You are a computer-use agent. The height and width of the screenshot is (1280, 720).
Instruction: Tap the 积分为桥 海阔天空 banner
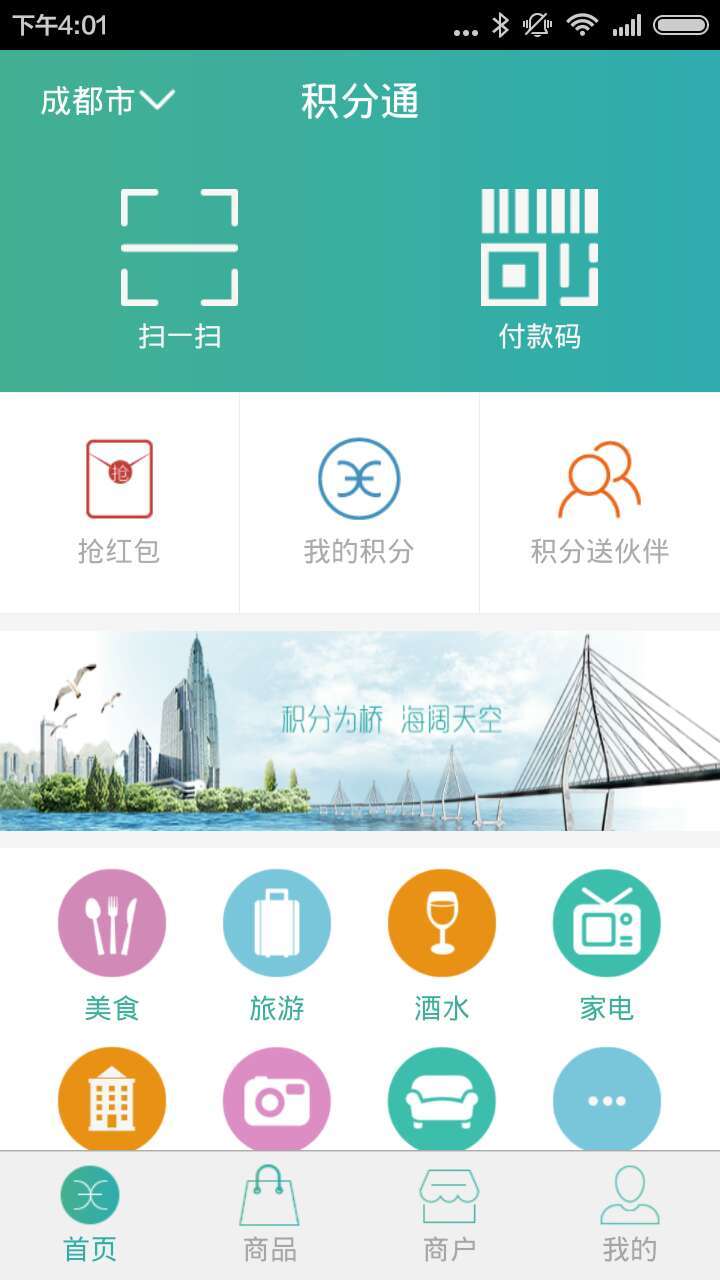360,730
